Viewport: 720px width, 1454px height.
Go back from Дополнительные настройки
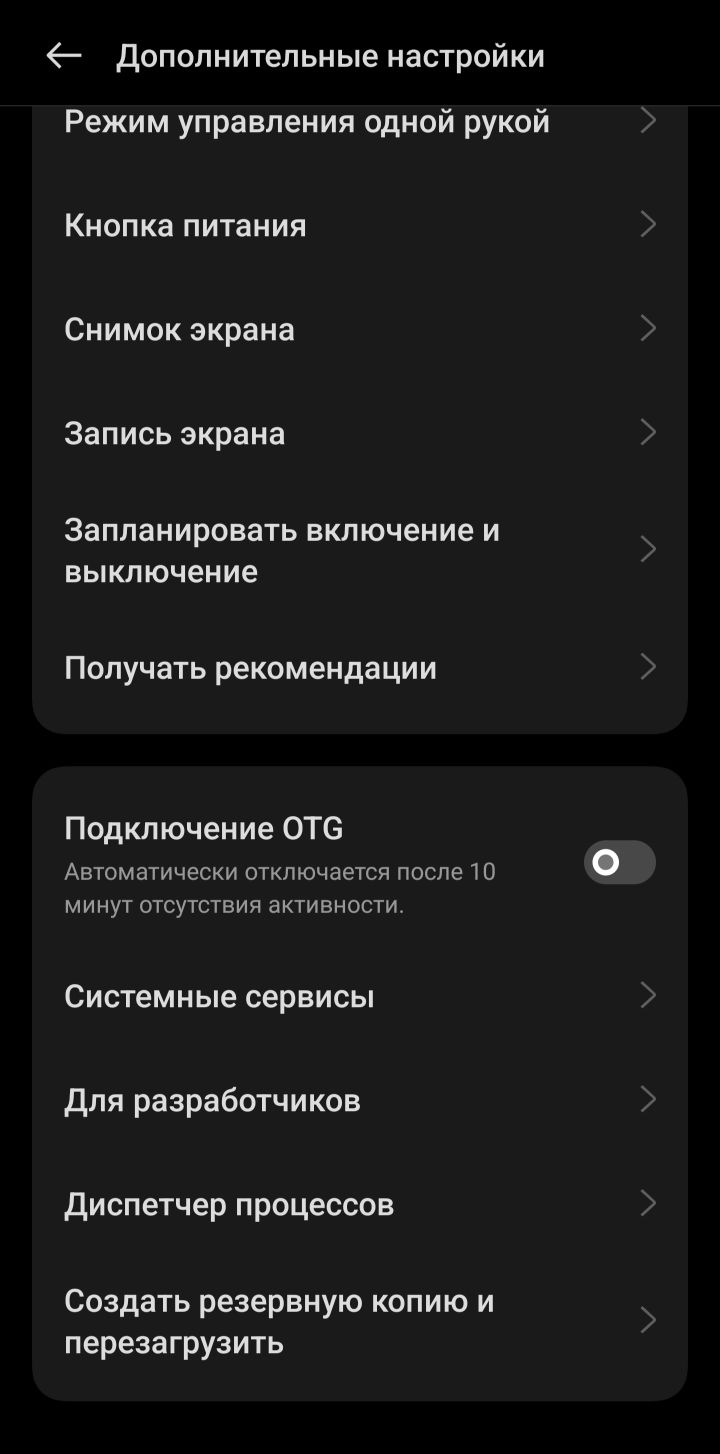[x=63, y=56]
